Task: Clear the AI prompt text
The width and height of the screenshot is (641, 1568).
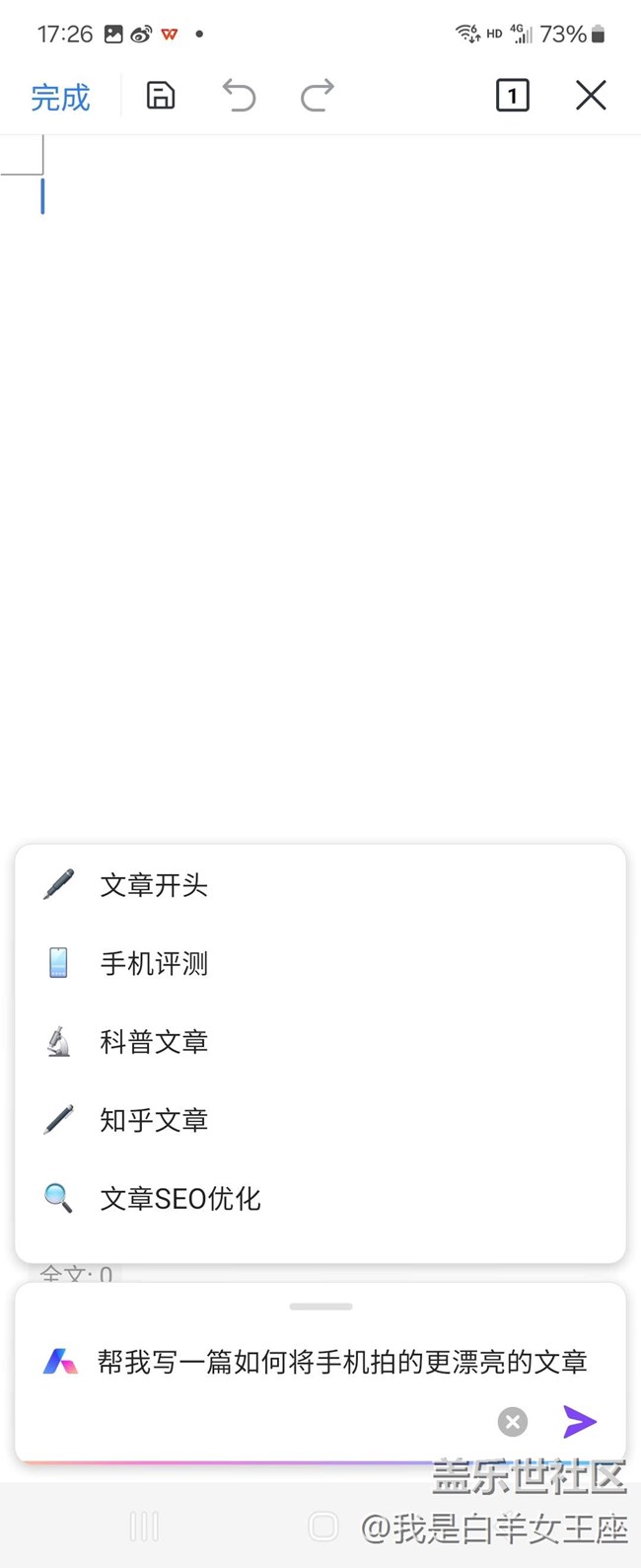Action: coord(512,1422)
